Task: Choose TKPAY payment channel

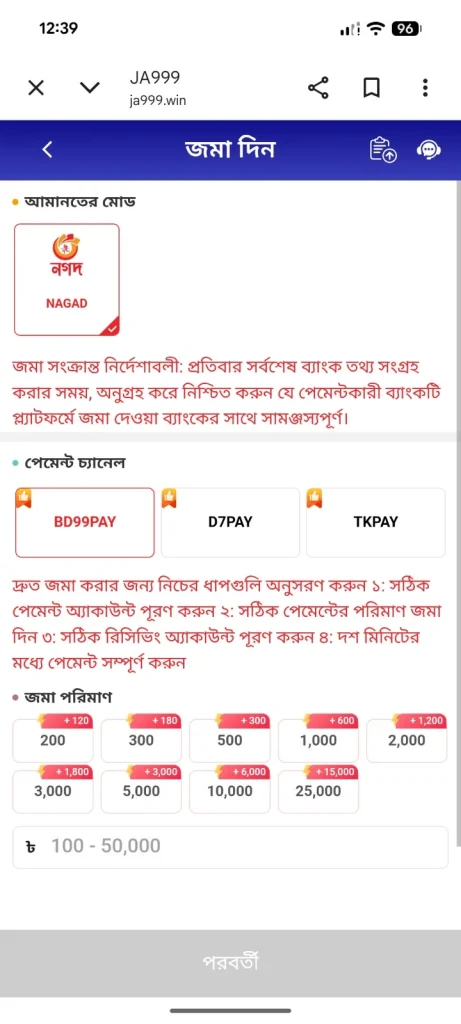Action: click(375, 522)
